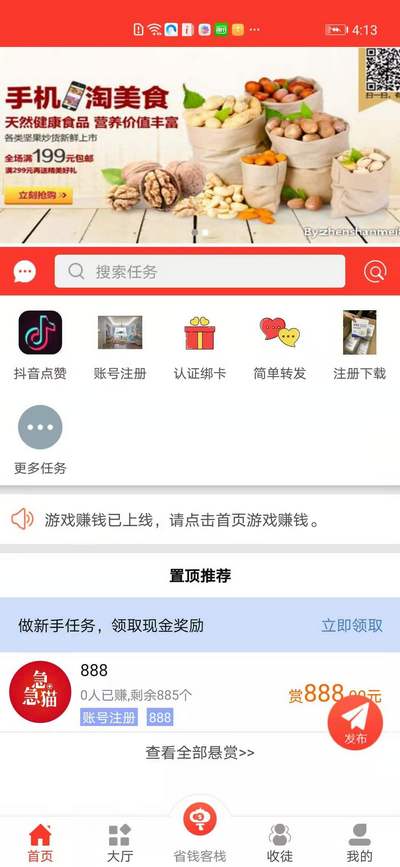Screen dimensions: 400x867
Task: Tap the 搜索任务 search field
Action: pos(200,271)
